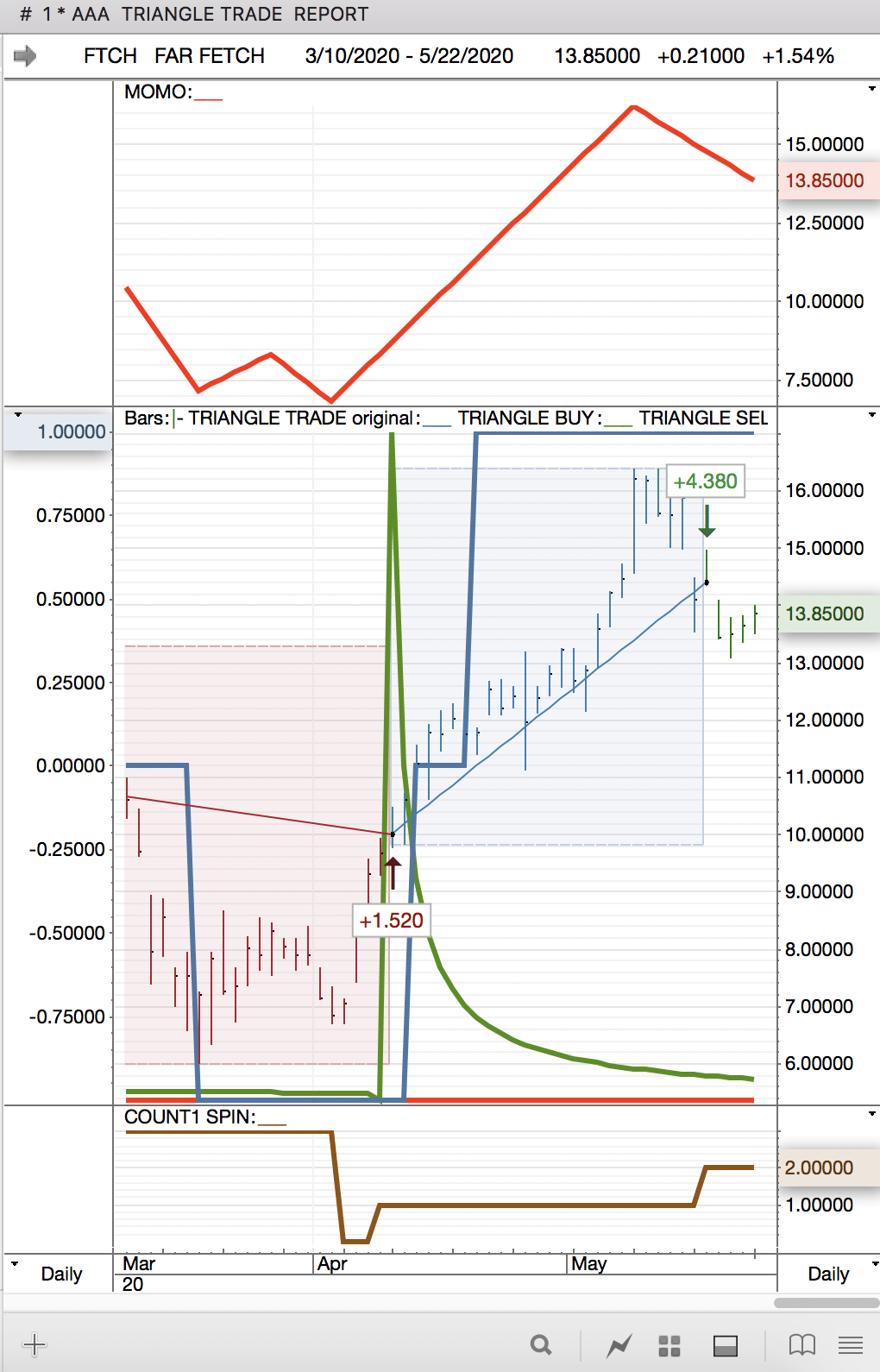Screen dimensions: 880x1372
Task: Open the left scale dropdown above 1.00000
Action: click(x=18, y=415)
